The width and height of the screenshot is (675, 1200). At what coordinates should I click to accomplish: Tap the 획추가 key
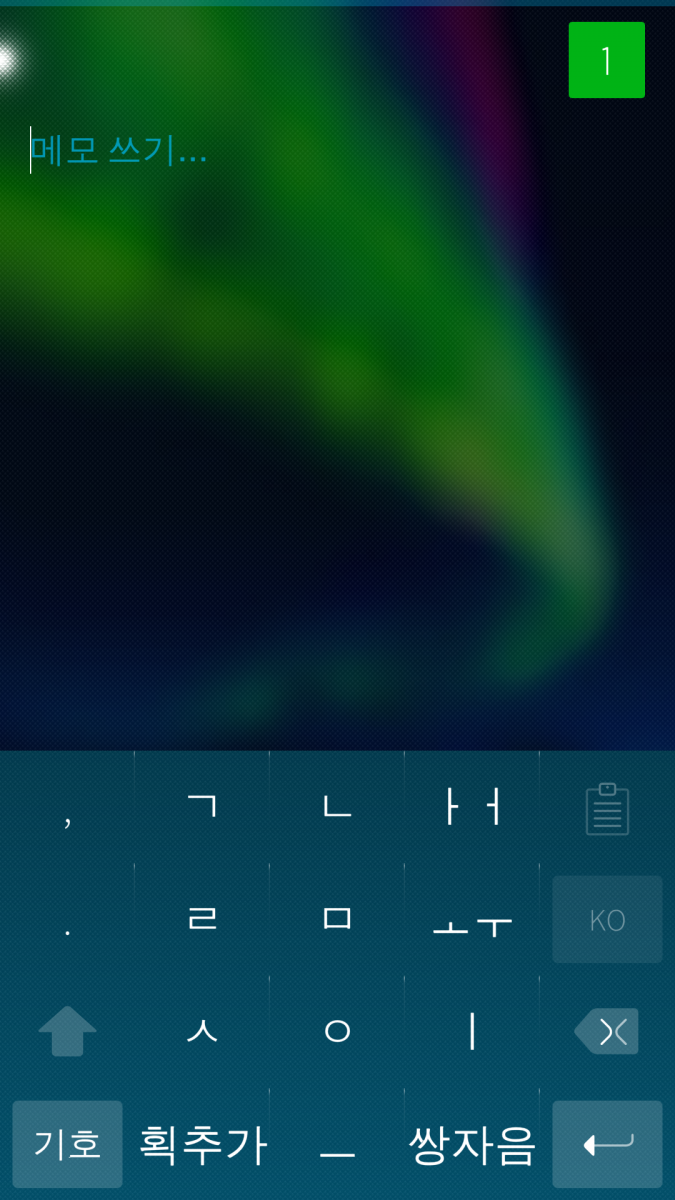(202, 1144)
